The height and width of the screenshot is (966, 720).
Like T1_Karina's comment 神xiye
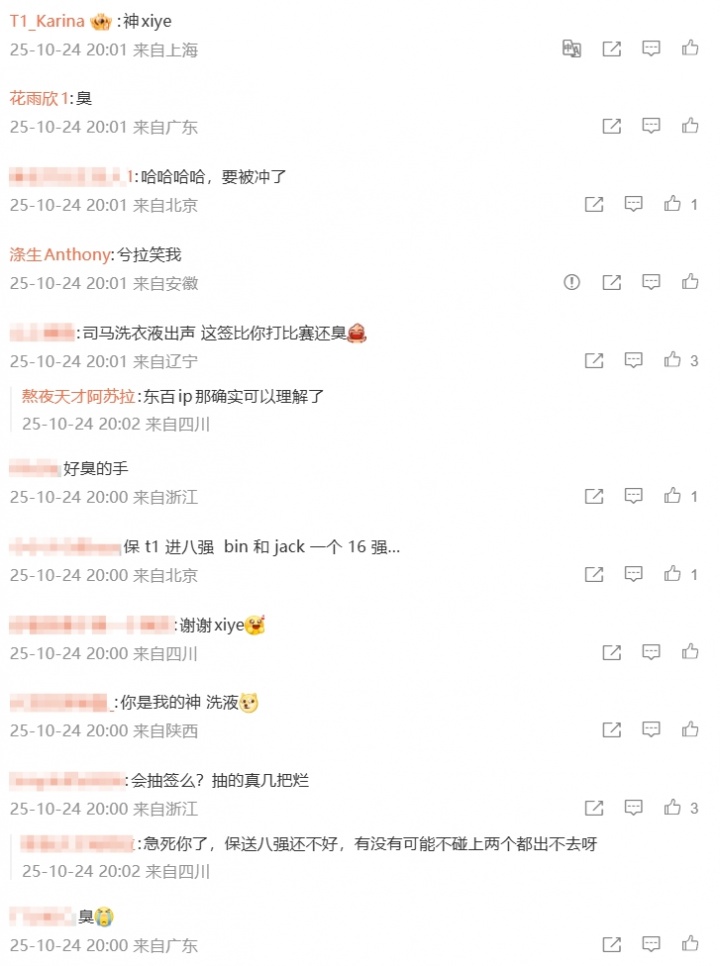pos(690,48)
